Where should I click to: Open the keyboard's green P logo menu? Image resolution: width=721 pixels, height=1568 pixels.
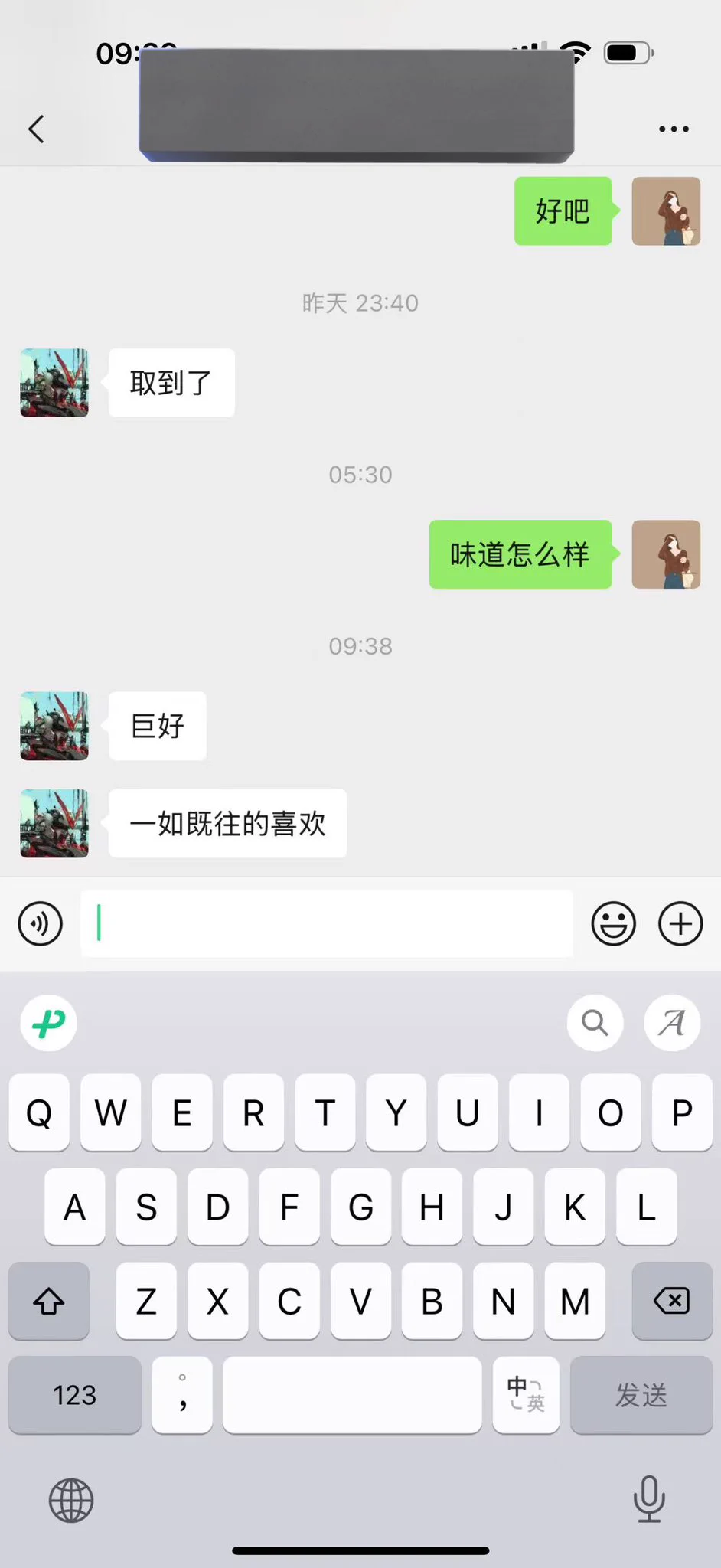coord(49,1023)
